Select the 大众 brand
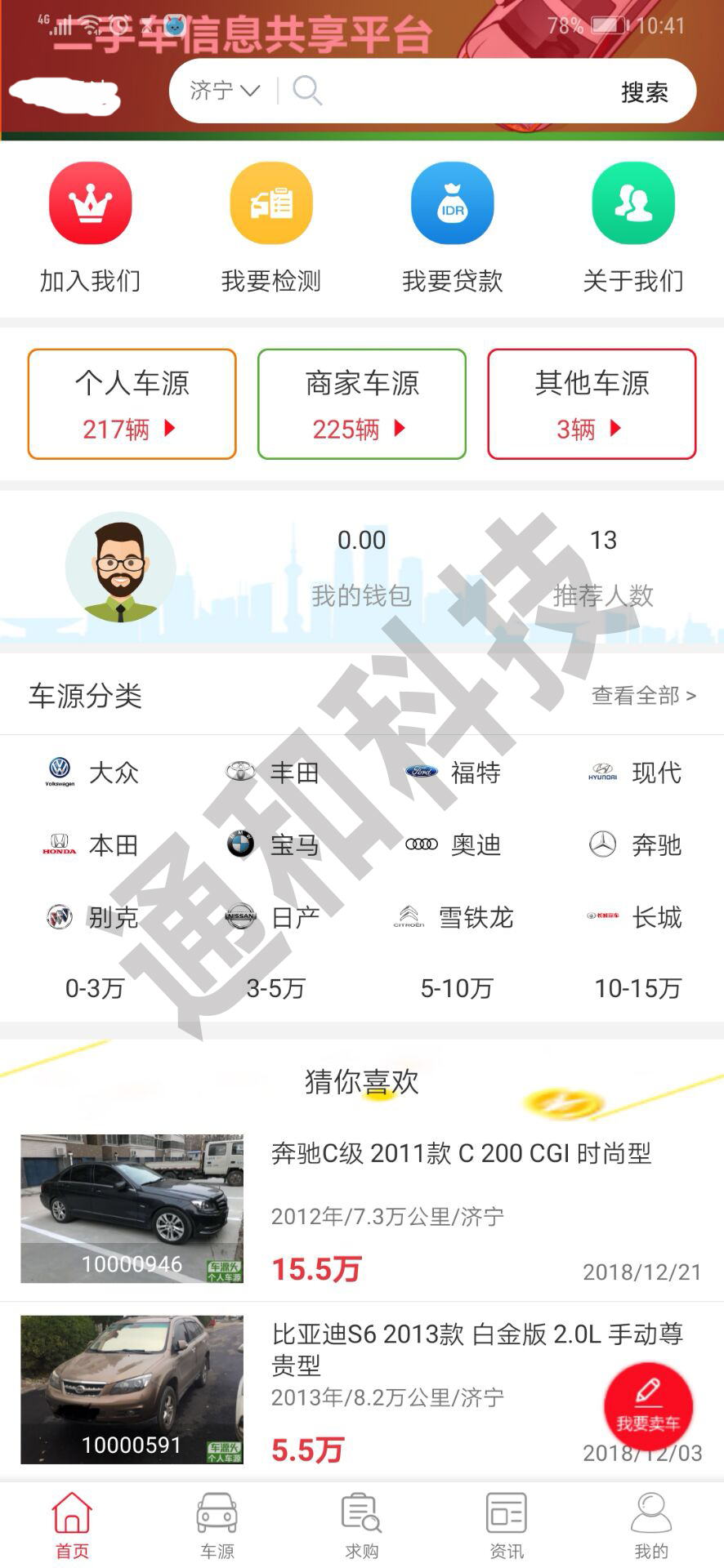Image resolution: width=724 pixels, height=1568 pixels. coord(93,773)
